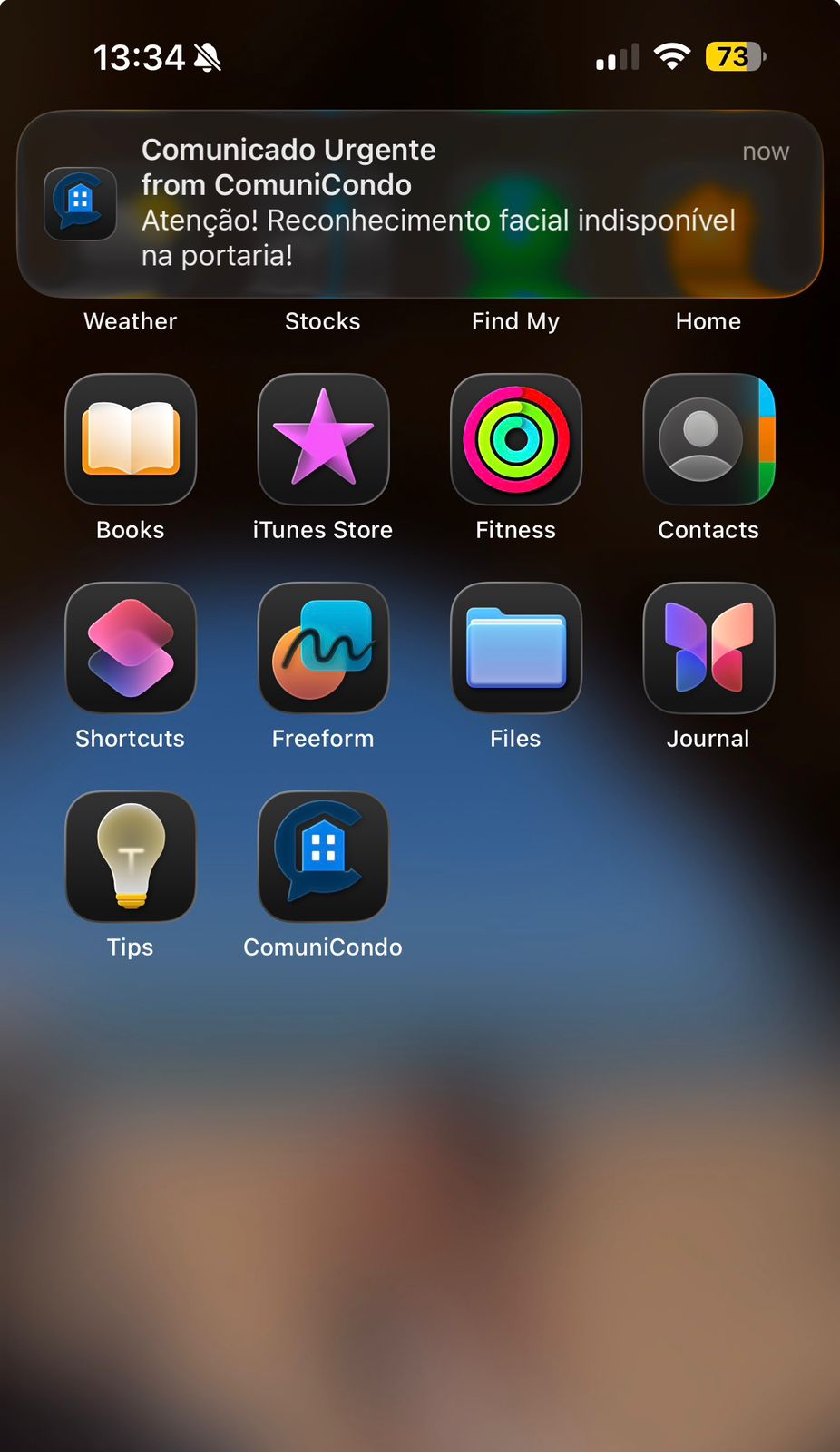Open iTunes Store
The width and height of the screenshot is (840, 1452).
coord(323,439)
